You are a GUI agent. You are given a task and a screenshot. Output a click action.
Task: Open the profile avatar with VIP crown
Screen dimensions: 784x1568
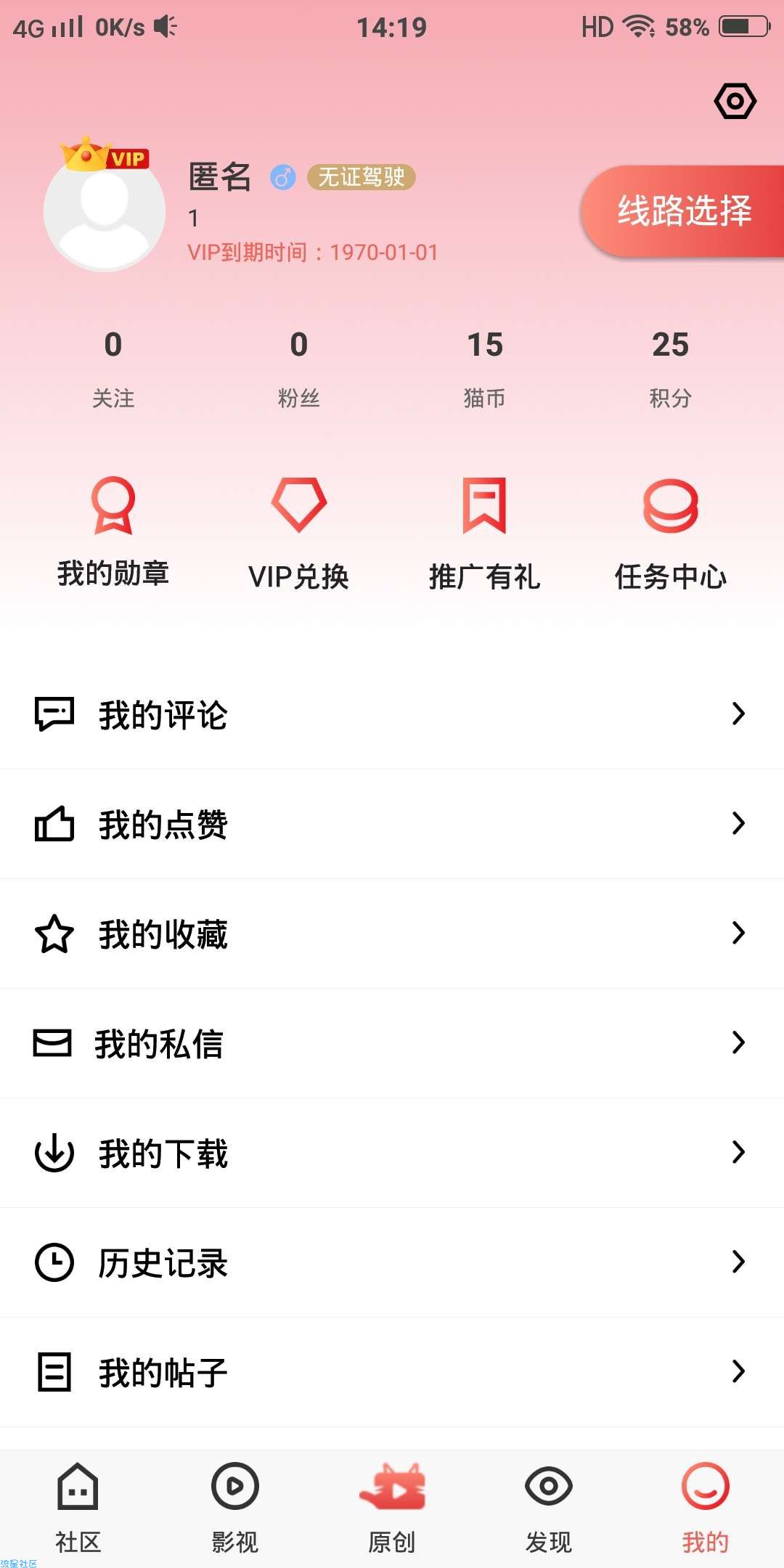105,205
